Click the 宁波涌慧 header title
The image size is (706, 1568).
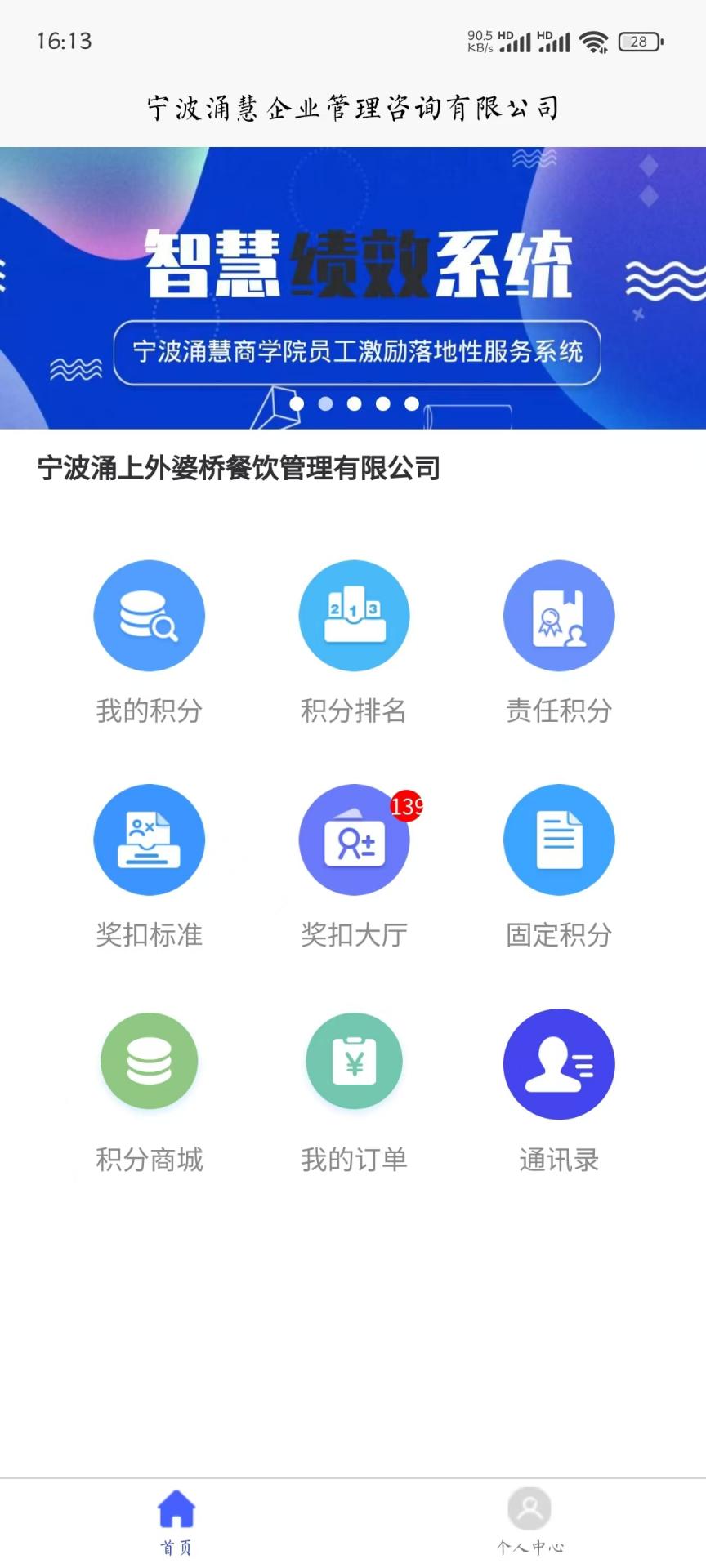click(x=353, y=106)
